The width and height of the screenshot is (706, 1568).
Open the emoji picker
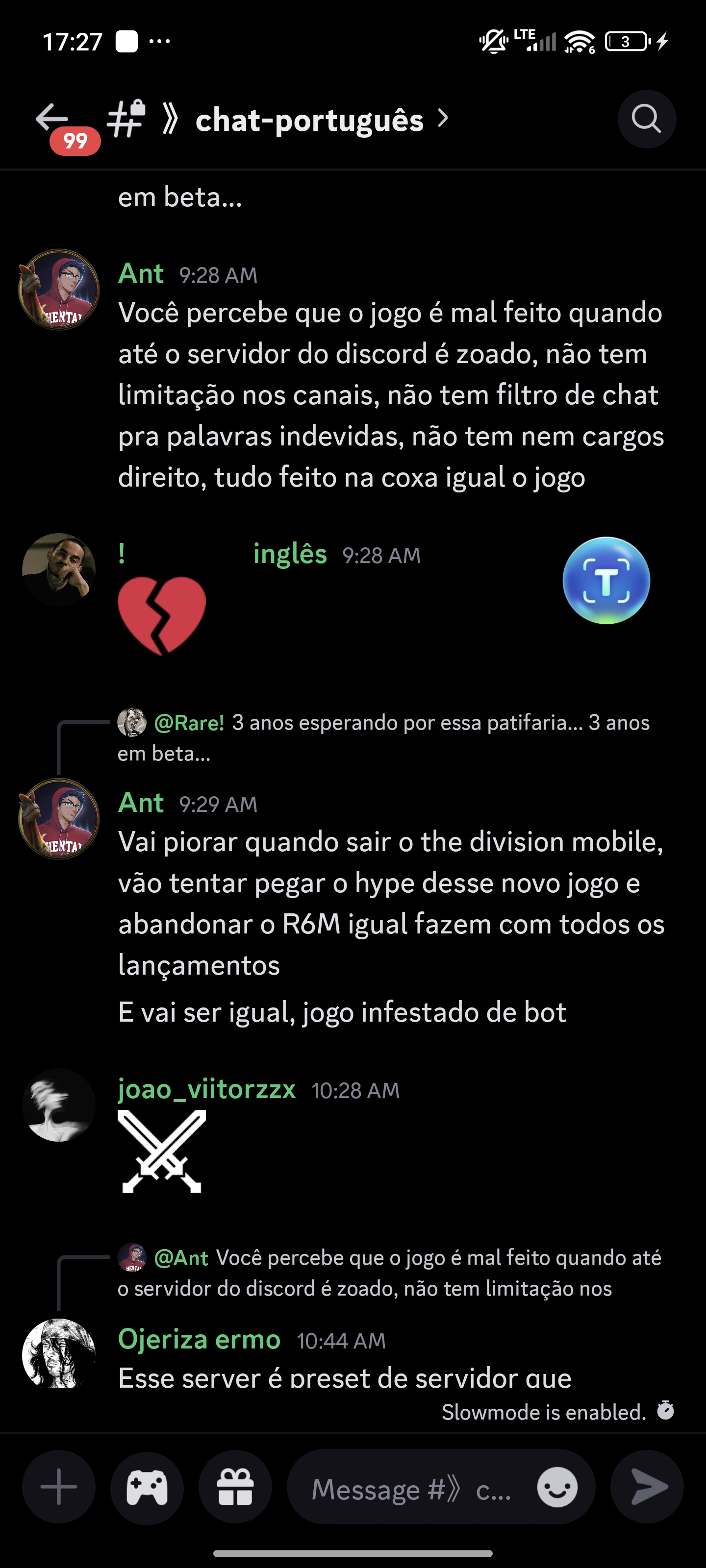coord(557,1487)
